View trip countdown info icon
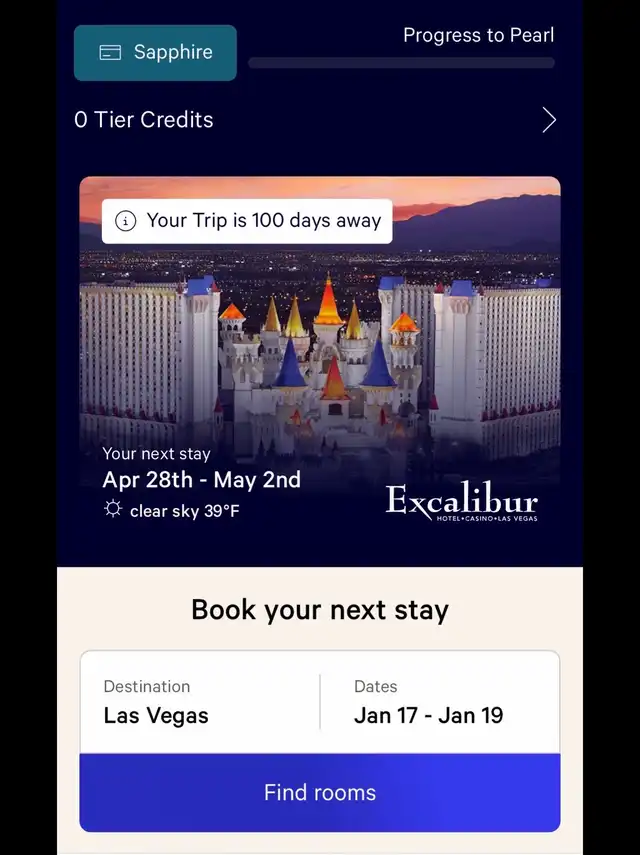640x855 pixels. pyautogui.click(x=126, y=221)
